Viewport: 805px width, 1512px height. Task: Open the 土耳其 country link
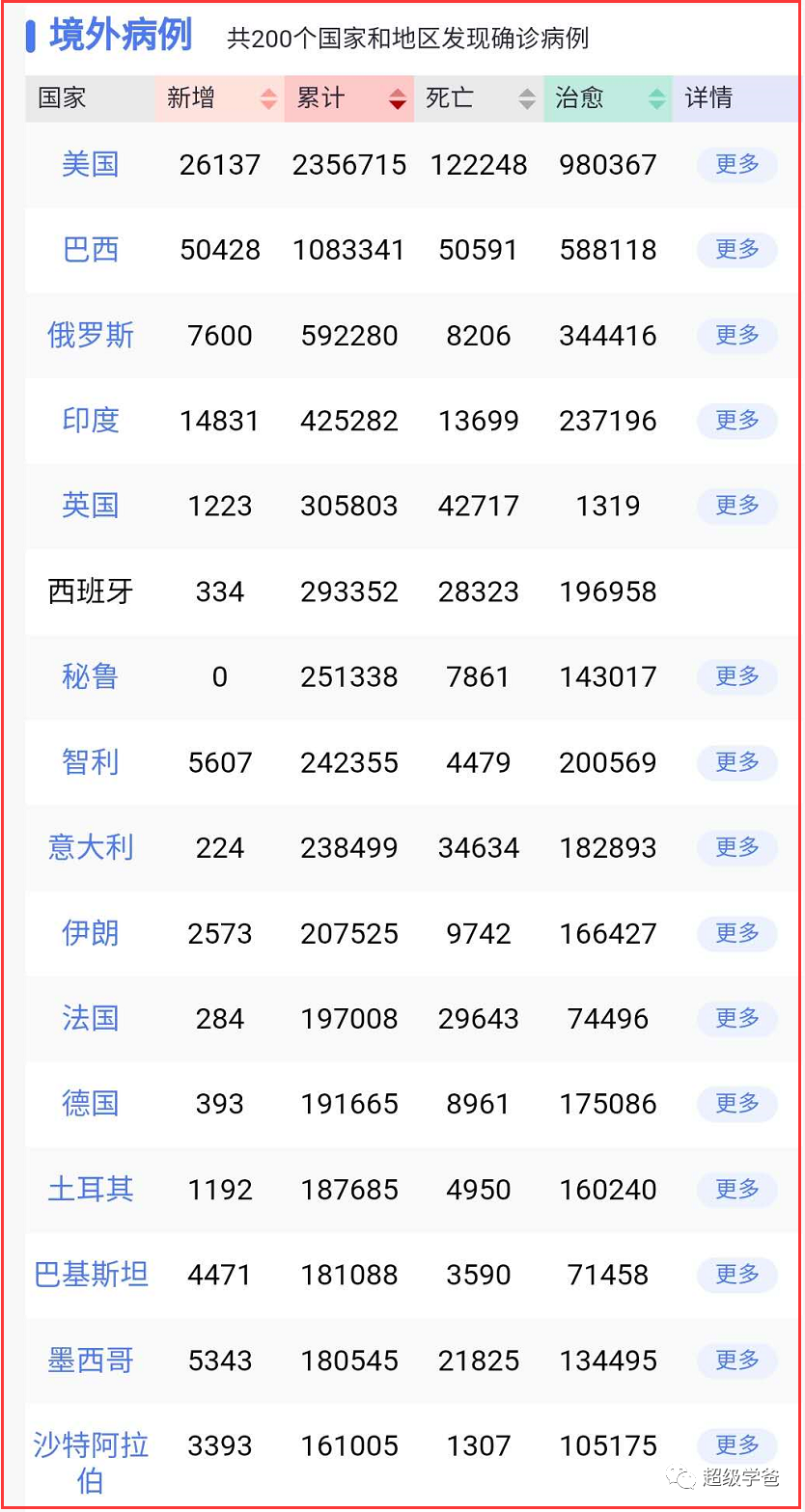pyautogui.click(x=91, y=1189)
